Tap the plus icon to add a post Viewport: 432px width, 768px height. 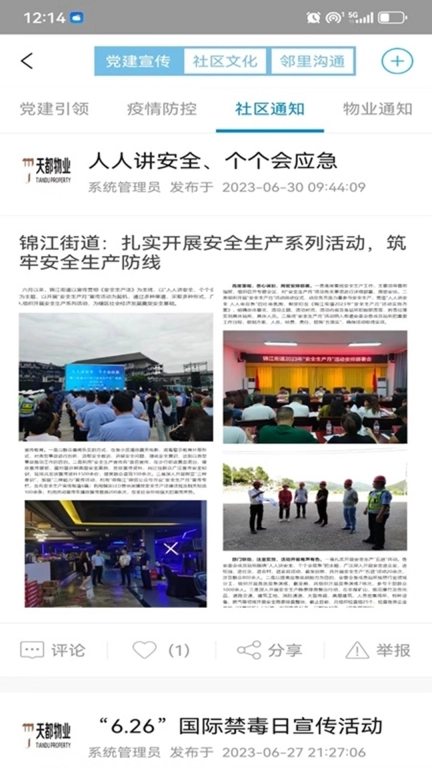(397, 61)
